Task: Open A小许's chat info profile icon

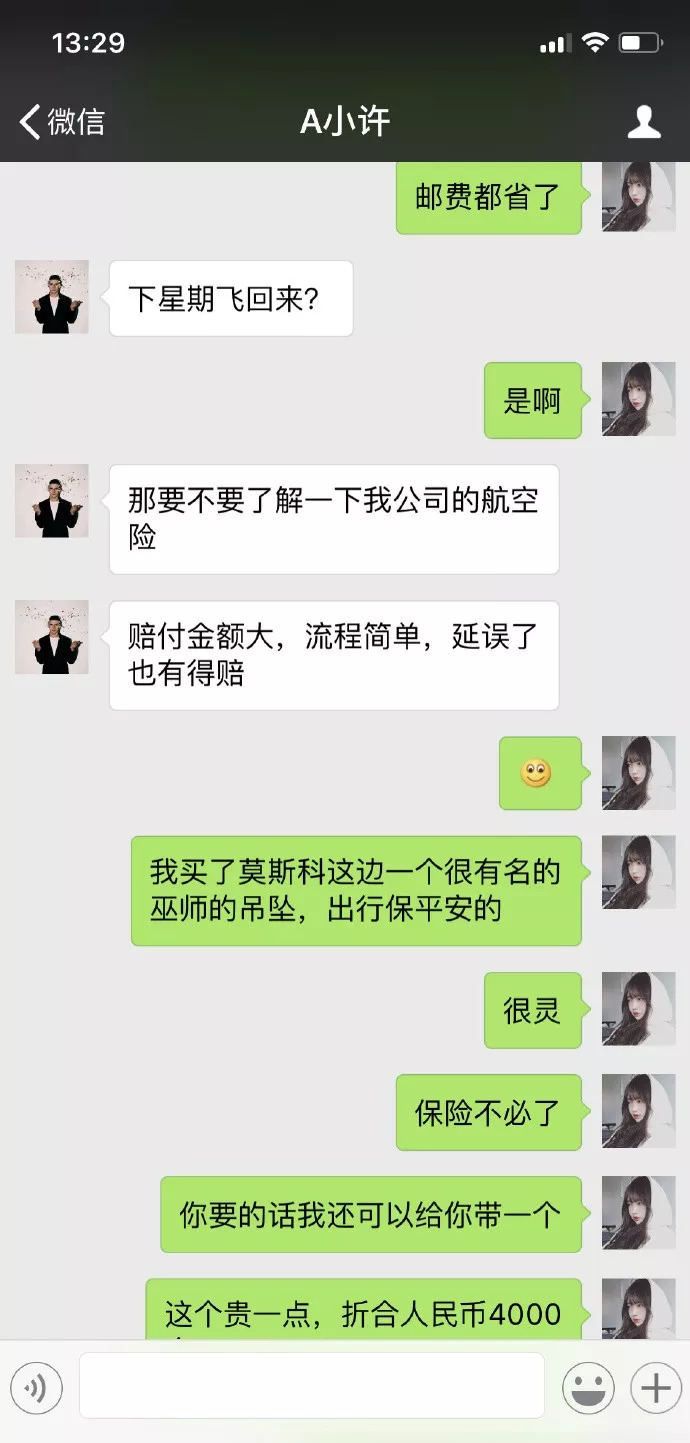Action: [x=644, y=122]
